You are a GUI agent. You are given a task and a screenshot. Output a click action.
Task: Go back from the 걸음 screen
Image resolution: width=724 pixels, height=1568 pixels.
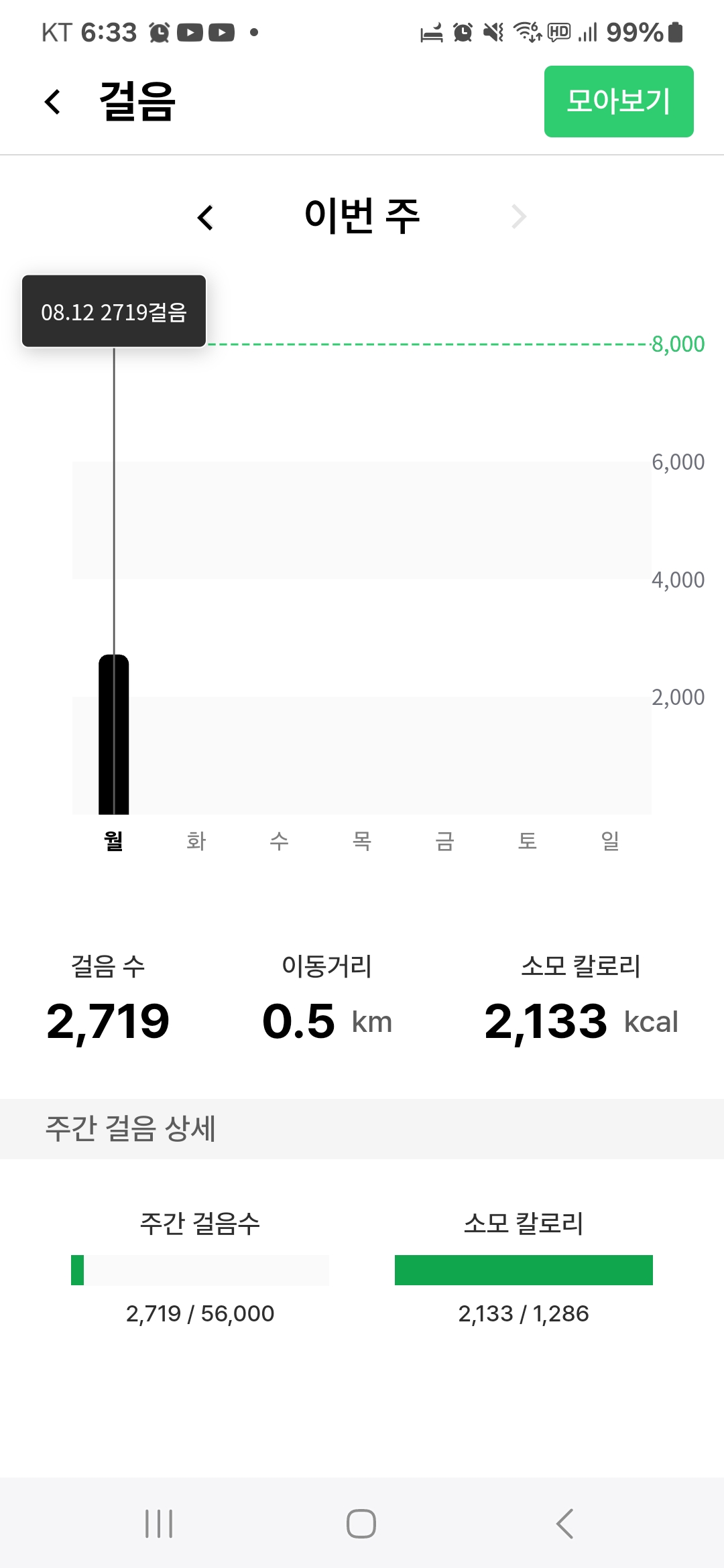(x=52, y=102)
